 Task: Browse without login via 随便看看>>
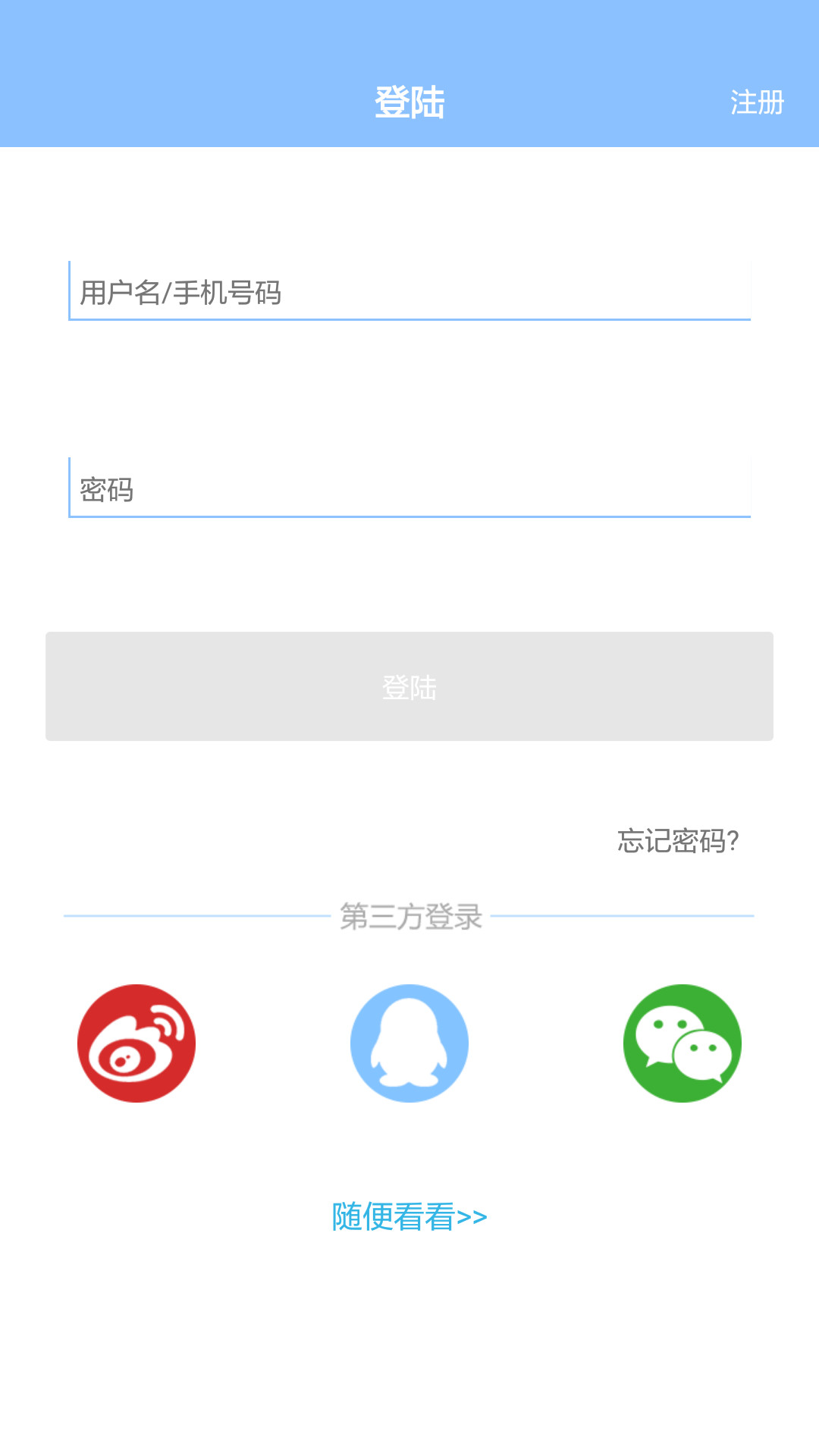click(409, 1213)
